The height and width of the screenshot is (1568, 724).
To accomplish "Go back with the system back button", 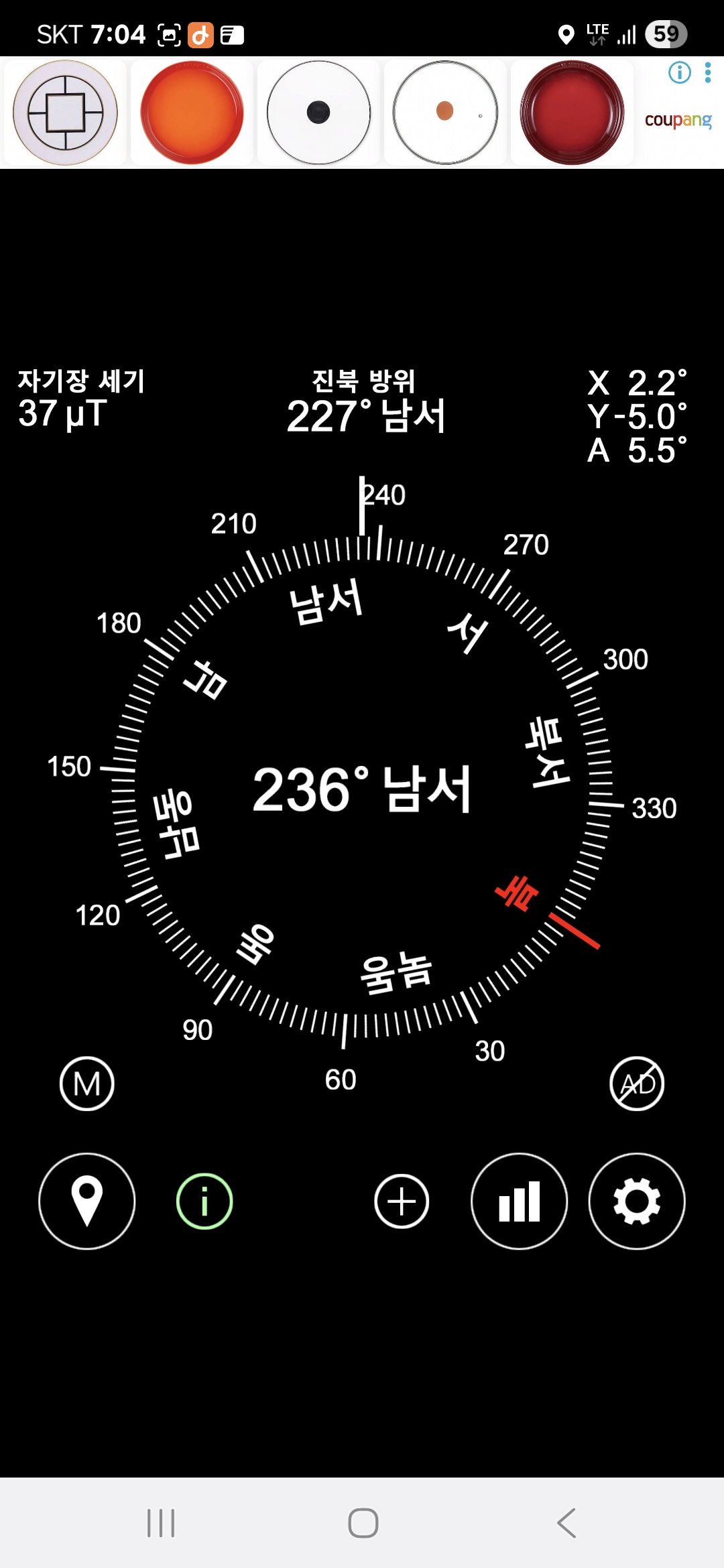I will pos(566,1522).
